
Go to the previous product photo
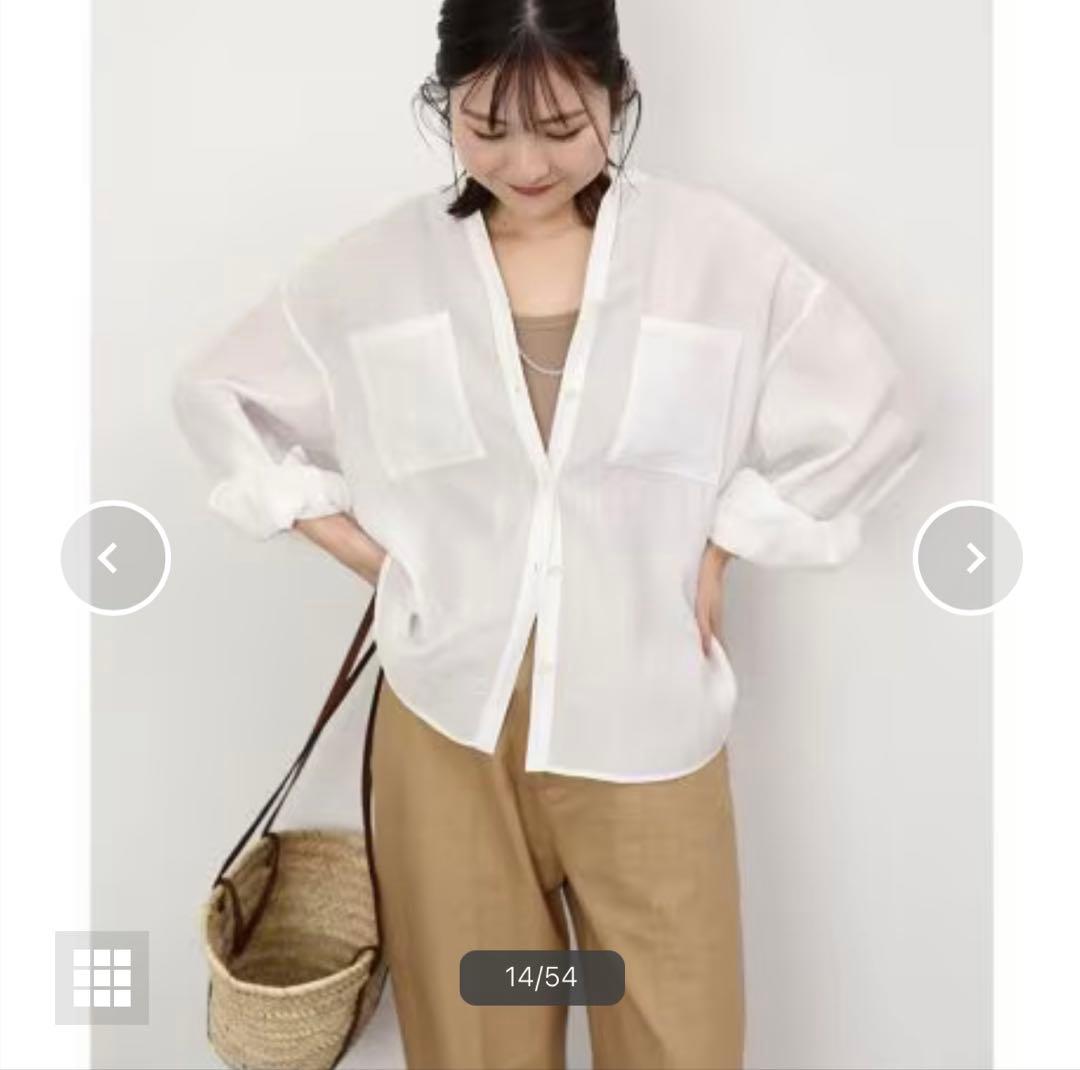coord(115,558)
